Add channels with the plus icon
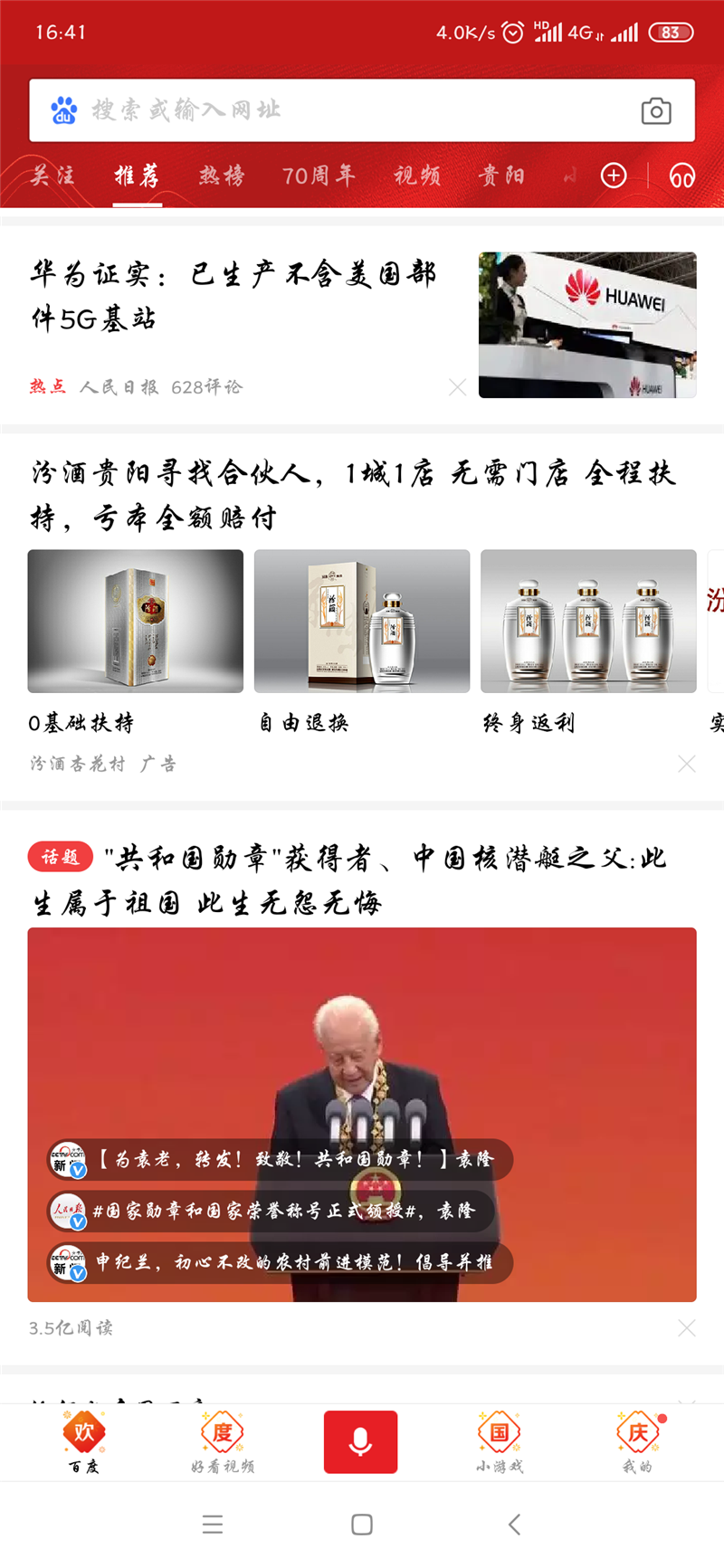The height and width of the screenshot is (1568, 724). (x=614, y=176)
